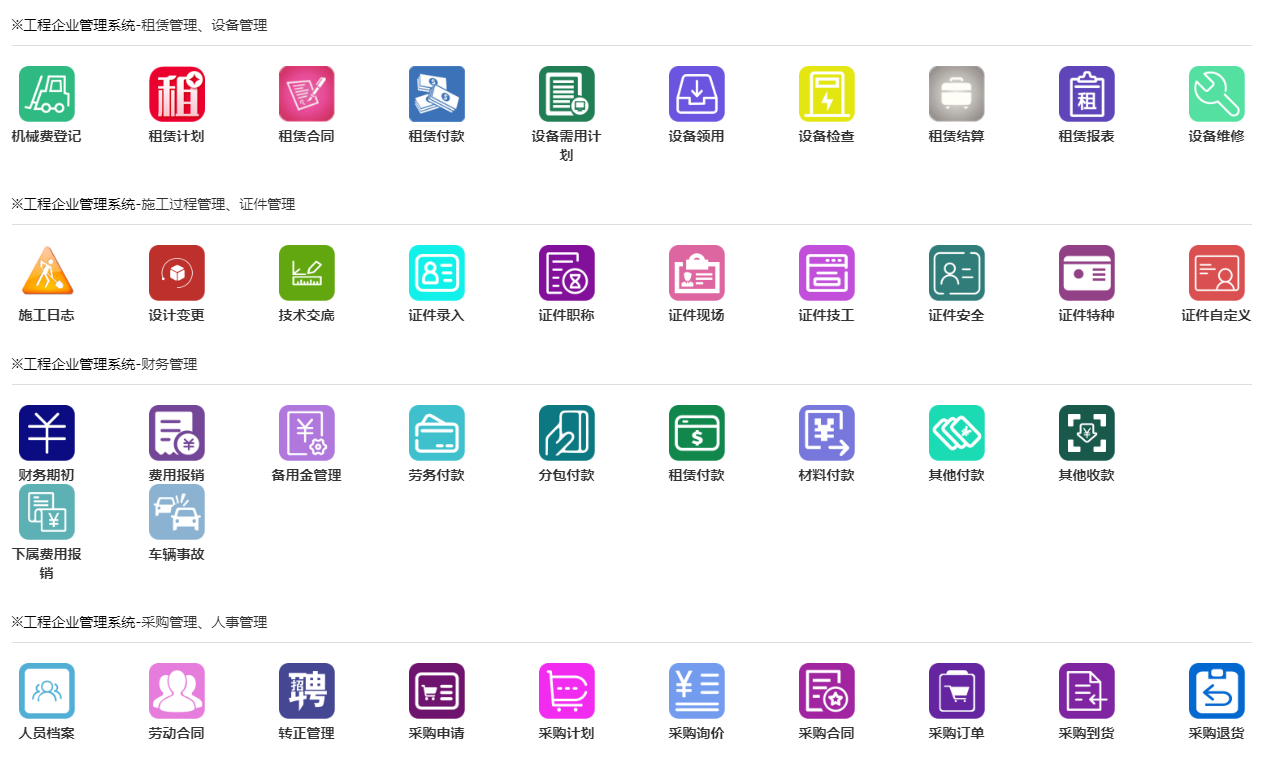
Task: Open 证件自定义 module
Action: (1216, 273)
